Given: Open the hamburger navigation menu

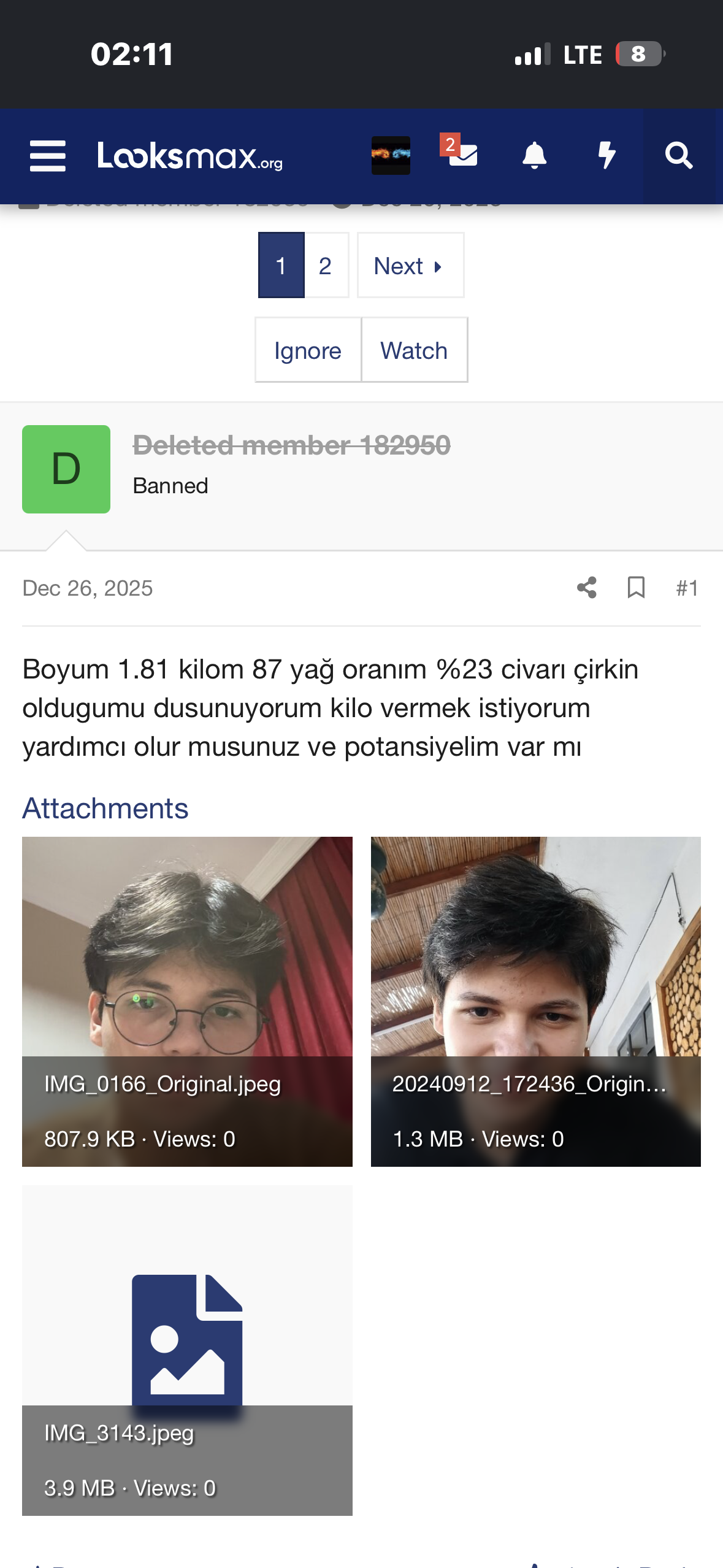Looking at the screenshot, I should coord(48,156).
